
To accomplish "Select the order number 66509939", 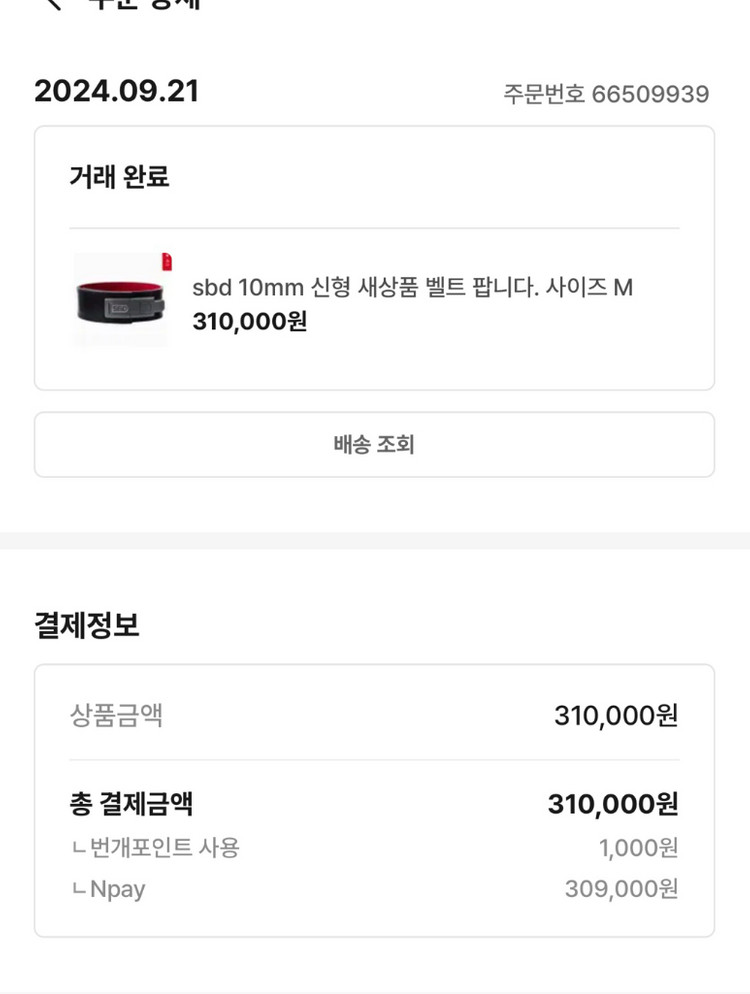I will (x=607, y=93).
